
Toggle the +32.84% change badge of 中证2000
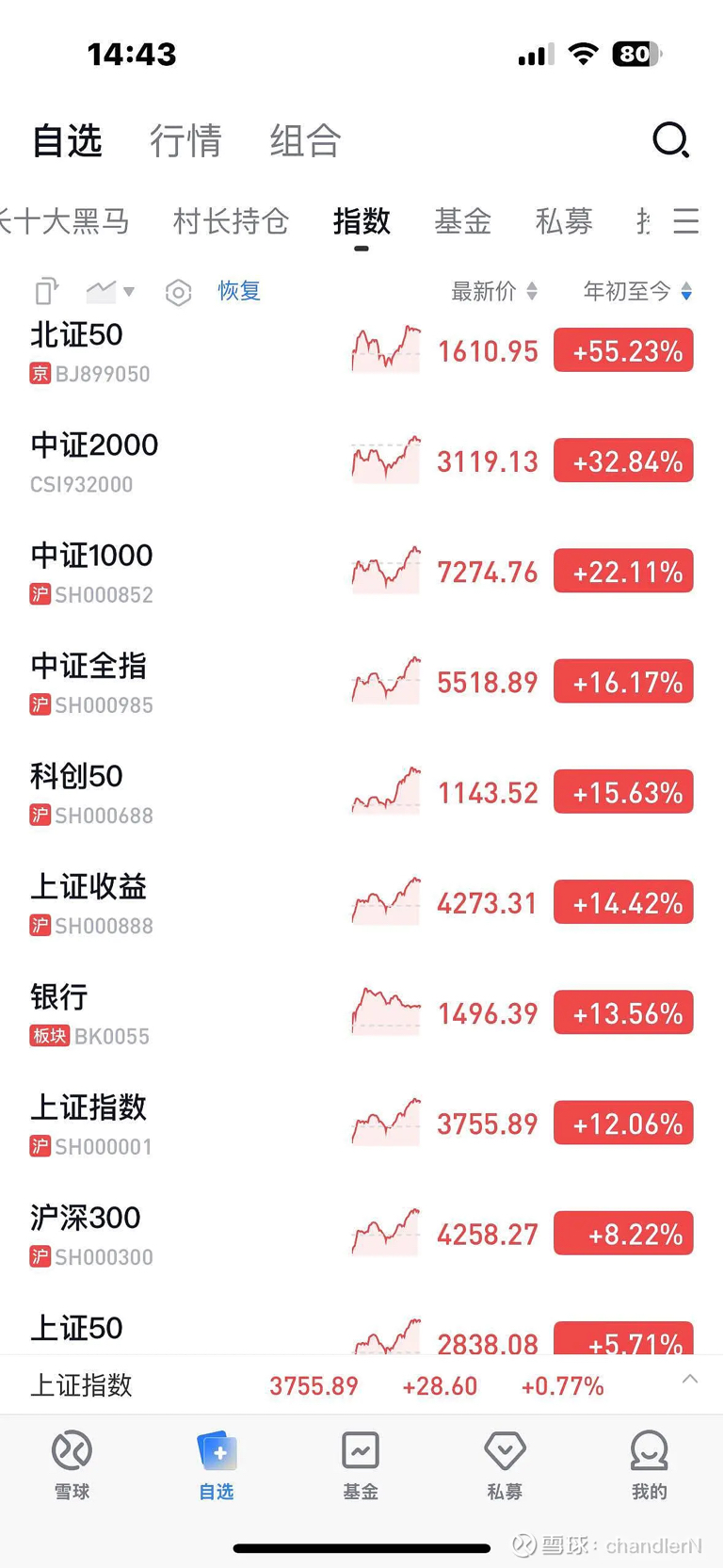(623, 461)
